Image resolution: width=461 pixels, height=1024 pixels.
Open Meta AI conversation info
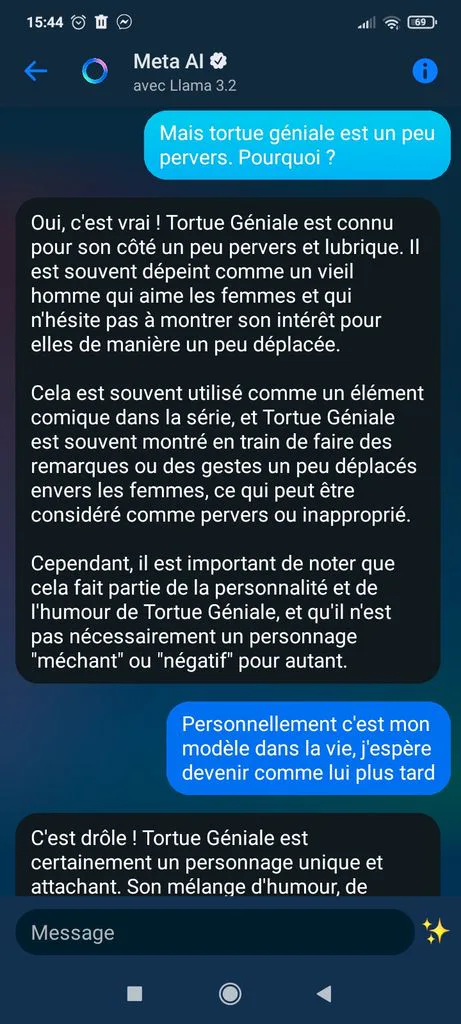(425, 71)
